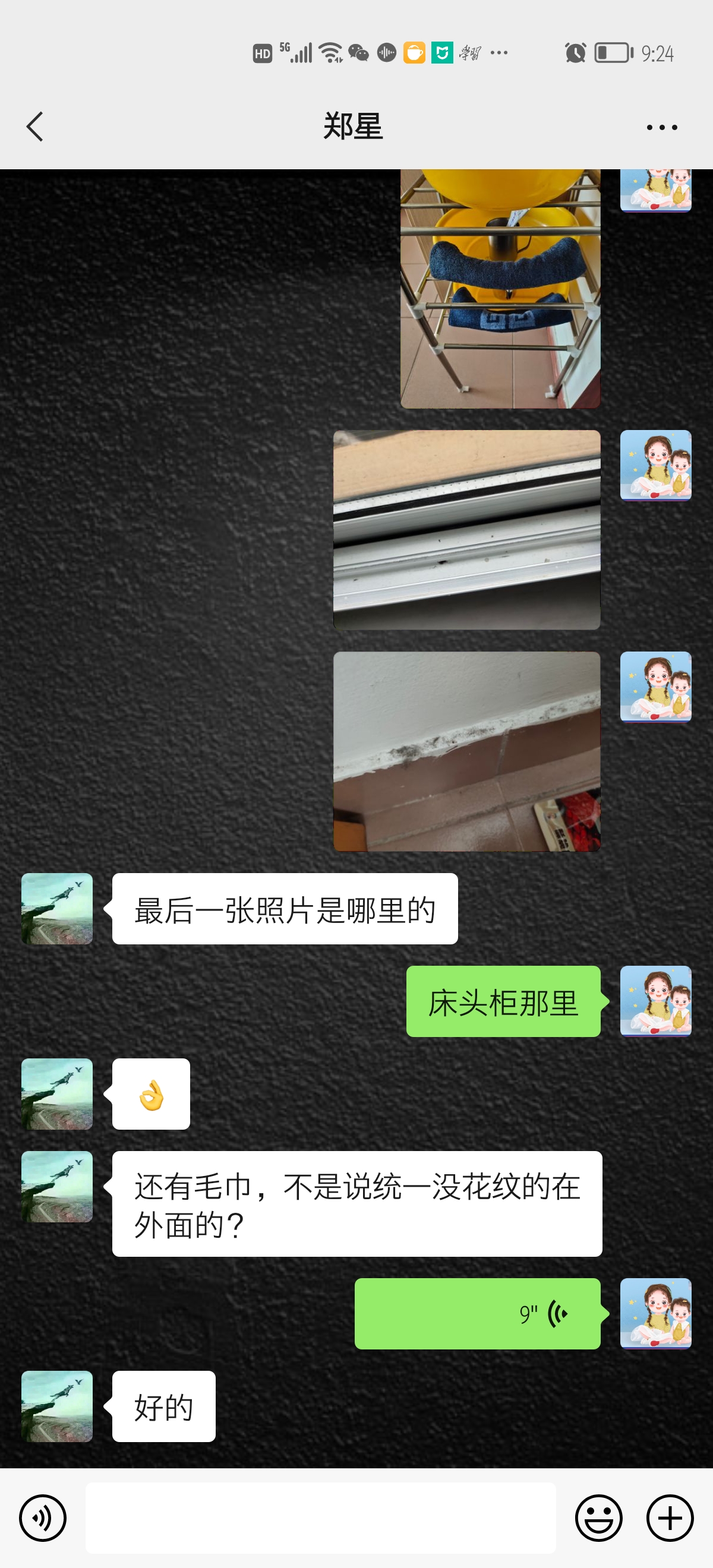Focus the message text field

click(x=320, y=1518)
